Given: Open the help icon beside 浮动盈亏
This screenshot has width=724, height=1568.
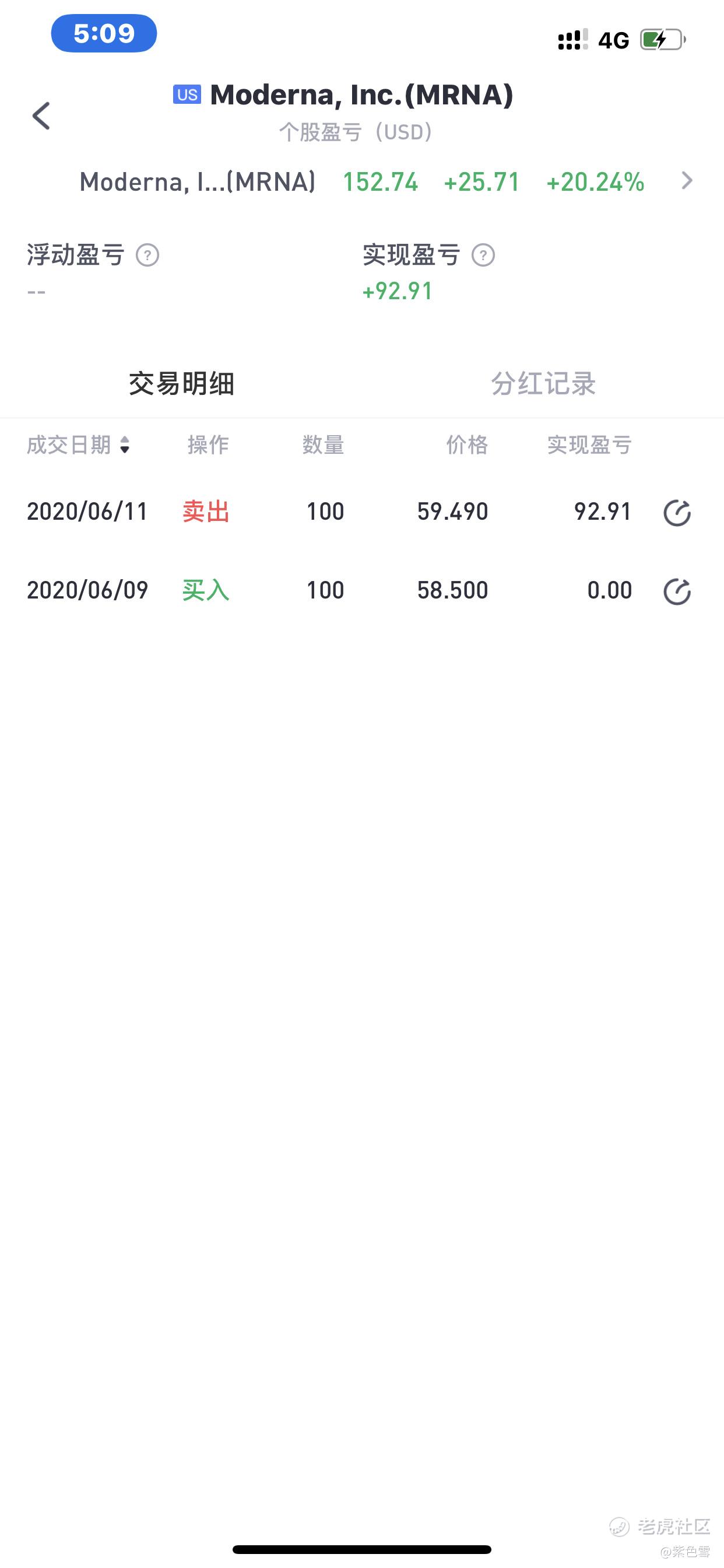Looking at the screenshot, I should click(147, 255).
